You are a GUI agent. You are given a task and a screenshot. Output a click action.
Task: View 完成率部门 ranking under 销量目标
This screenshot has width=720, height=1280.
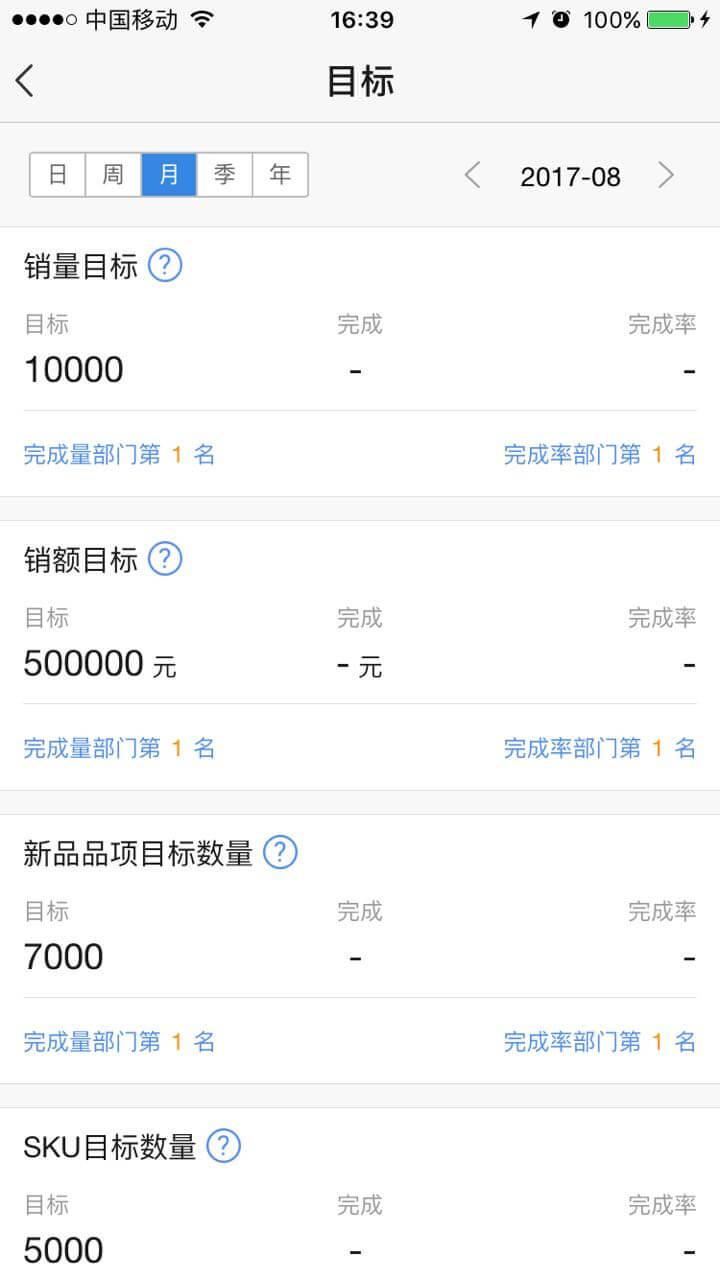(x=599, y=455)
